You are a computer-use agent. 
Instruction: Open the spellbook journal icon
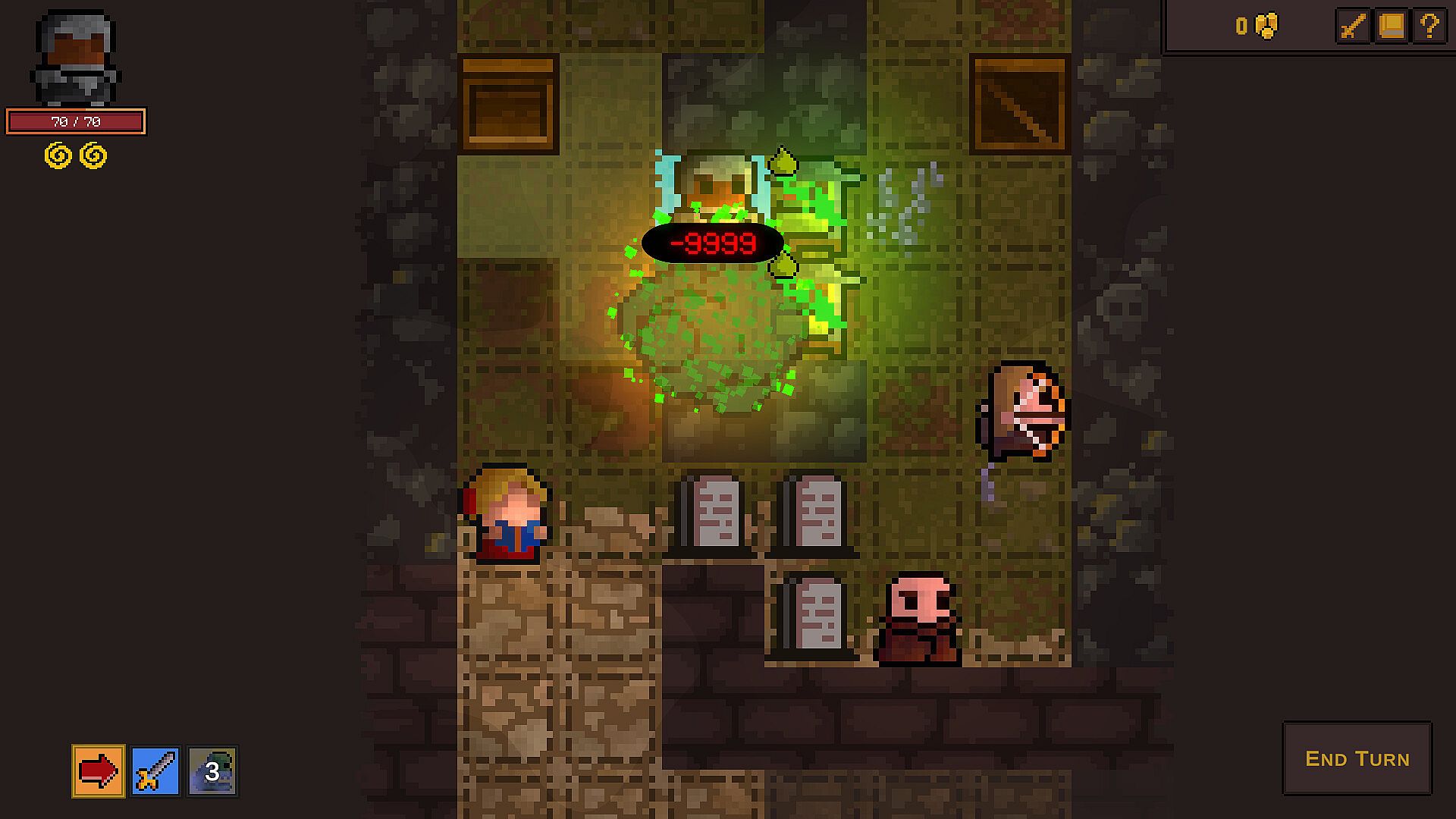(1392, 27)
